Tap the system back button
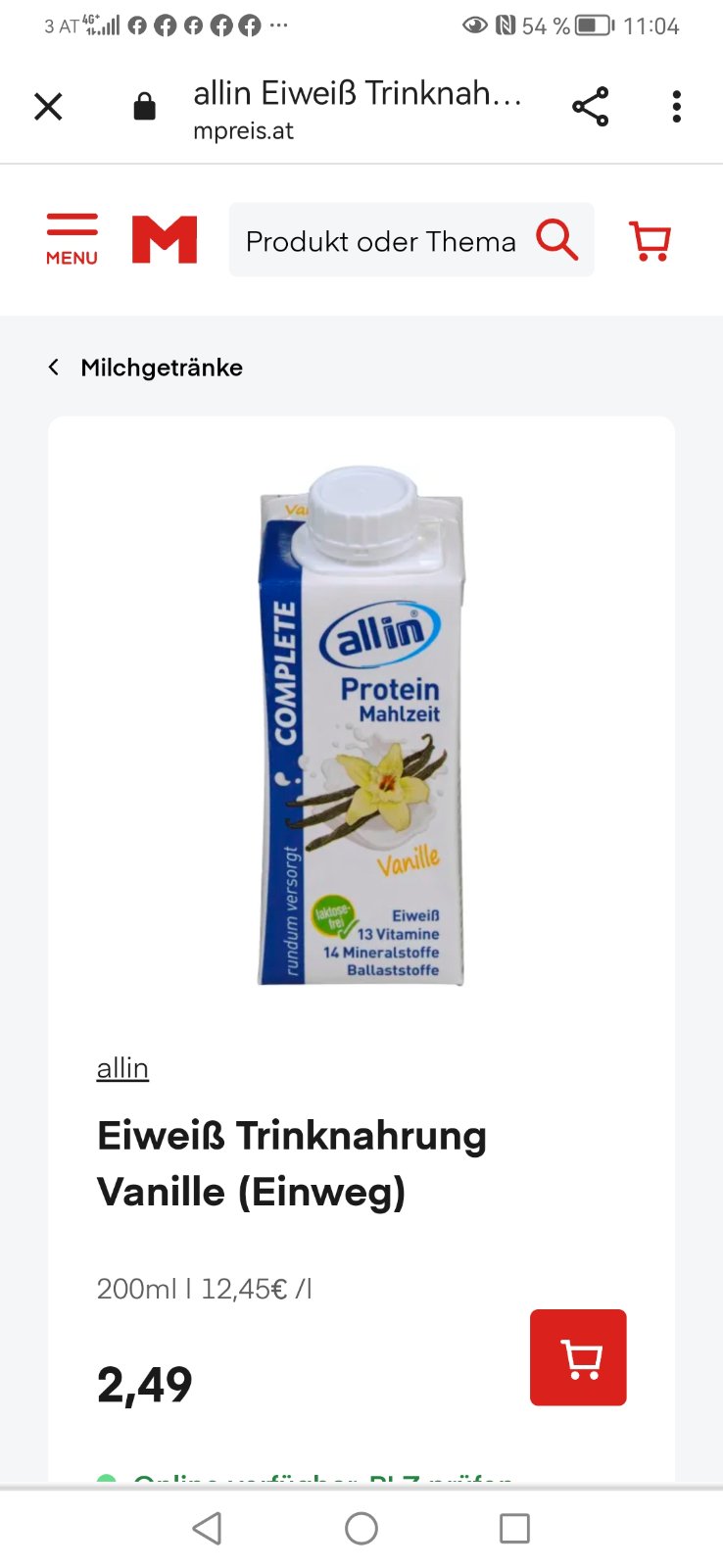Screen dimensions: 723x1568 coord(207,1528)
